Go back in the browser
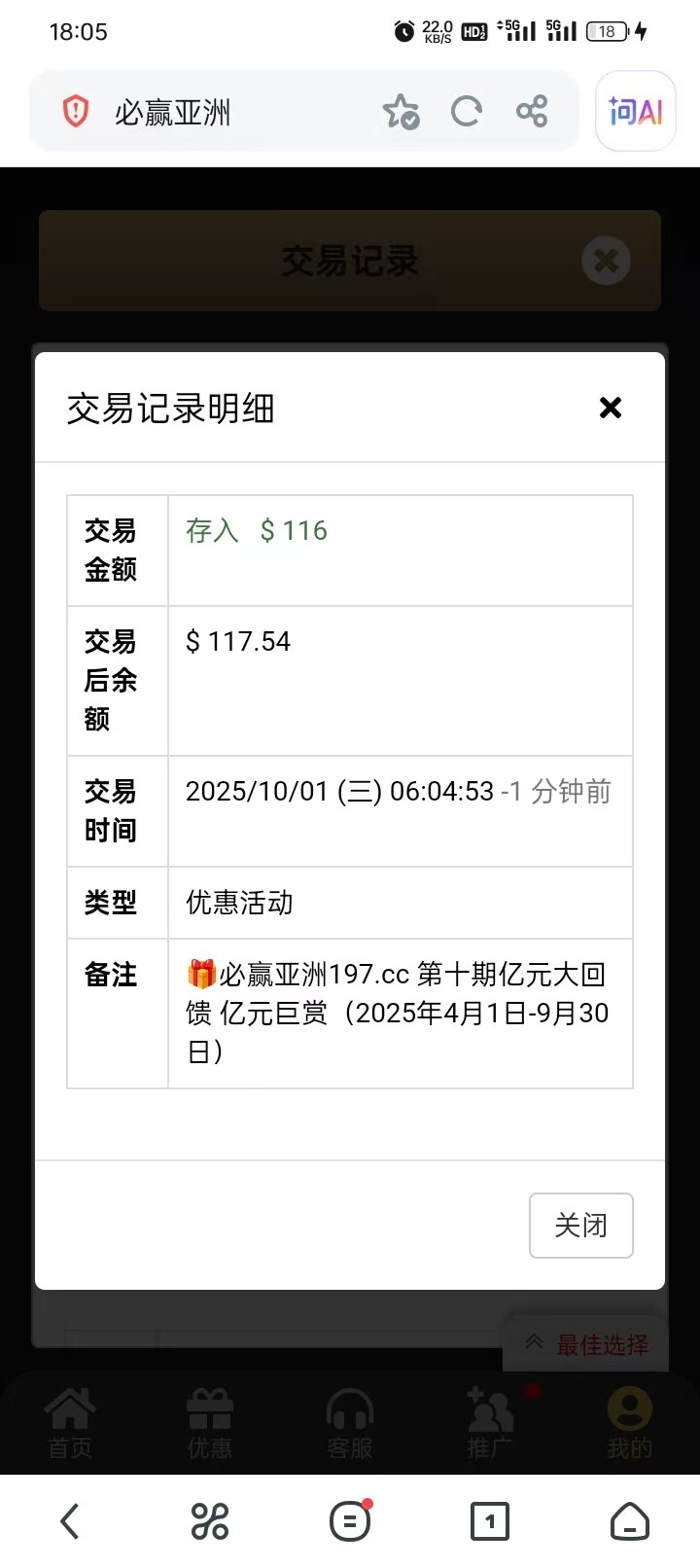Image resolution: width=700 pixels, height=1568 pixels. tap(70, 1521)
